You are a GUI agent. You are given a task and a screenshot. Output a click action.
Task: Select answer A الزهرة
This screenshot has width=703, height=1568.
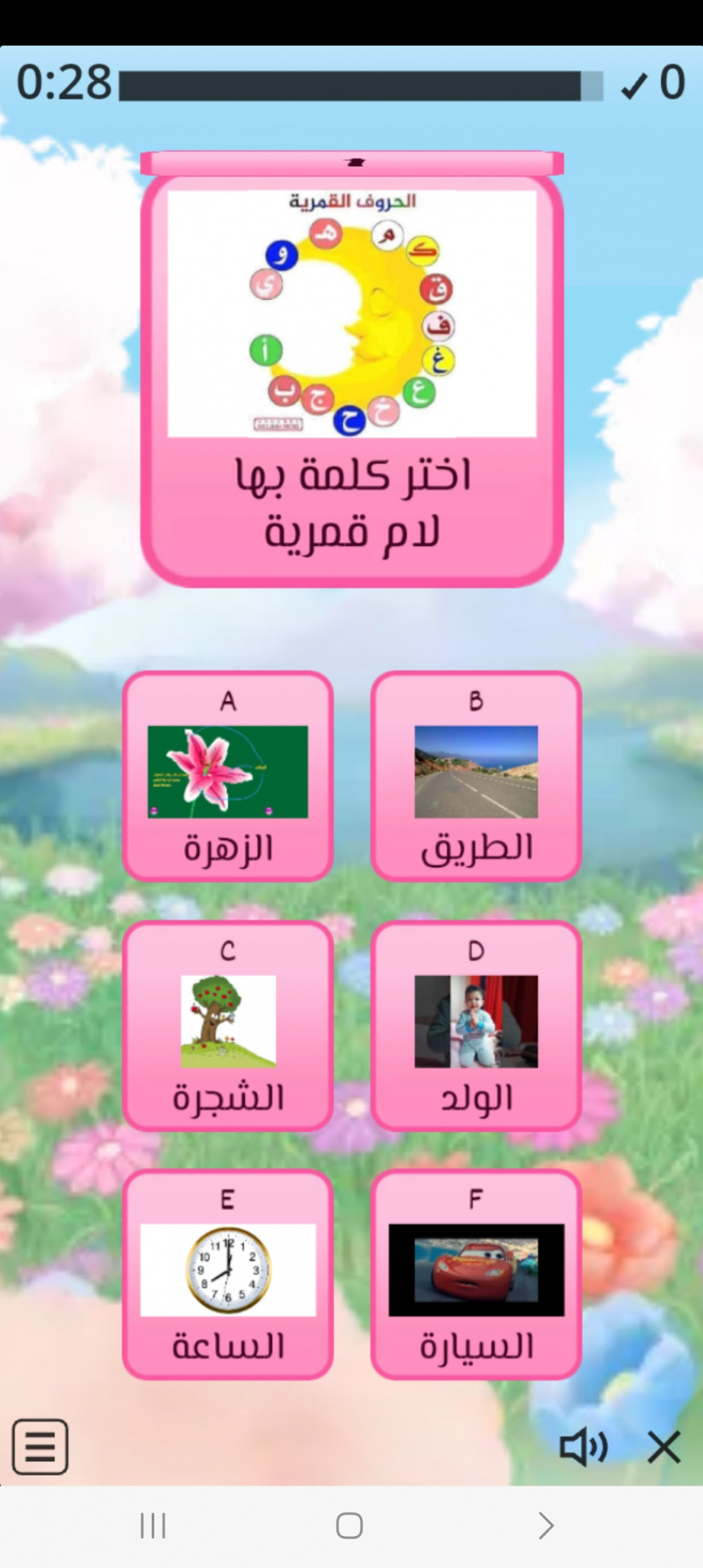tap(228, 776)
